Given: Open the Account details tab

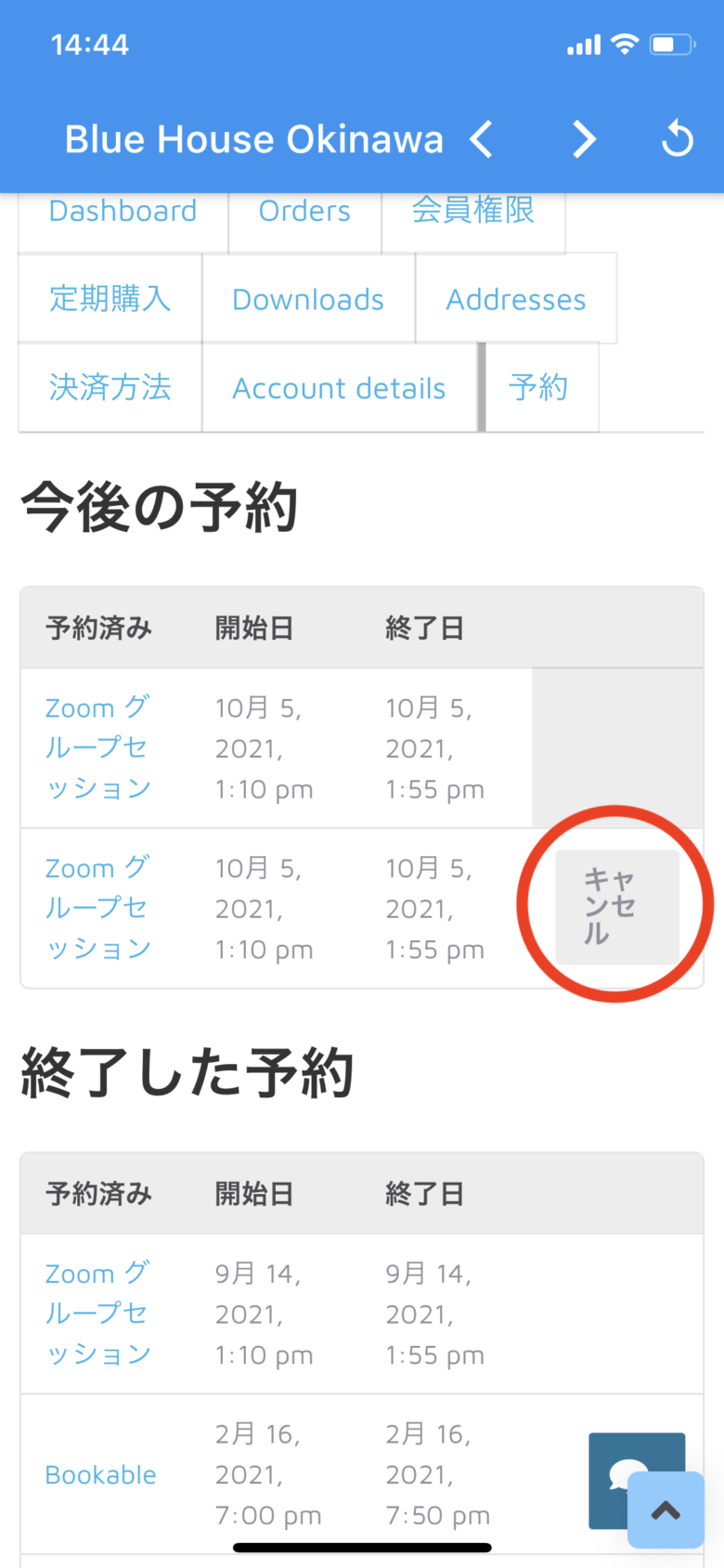Looking at the screenshot, I should 339,389.
